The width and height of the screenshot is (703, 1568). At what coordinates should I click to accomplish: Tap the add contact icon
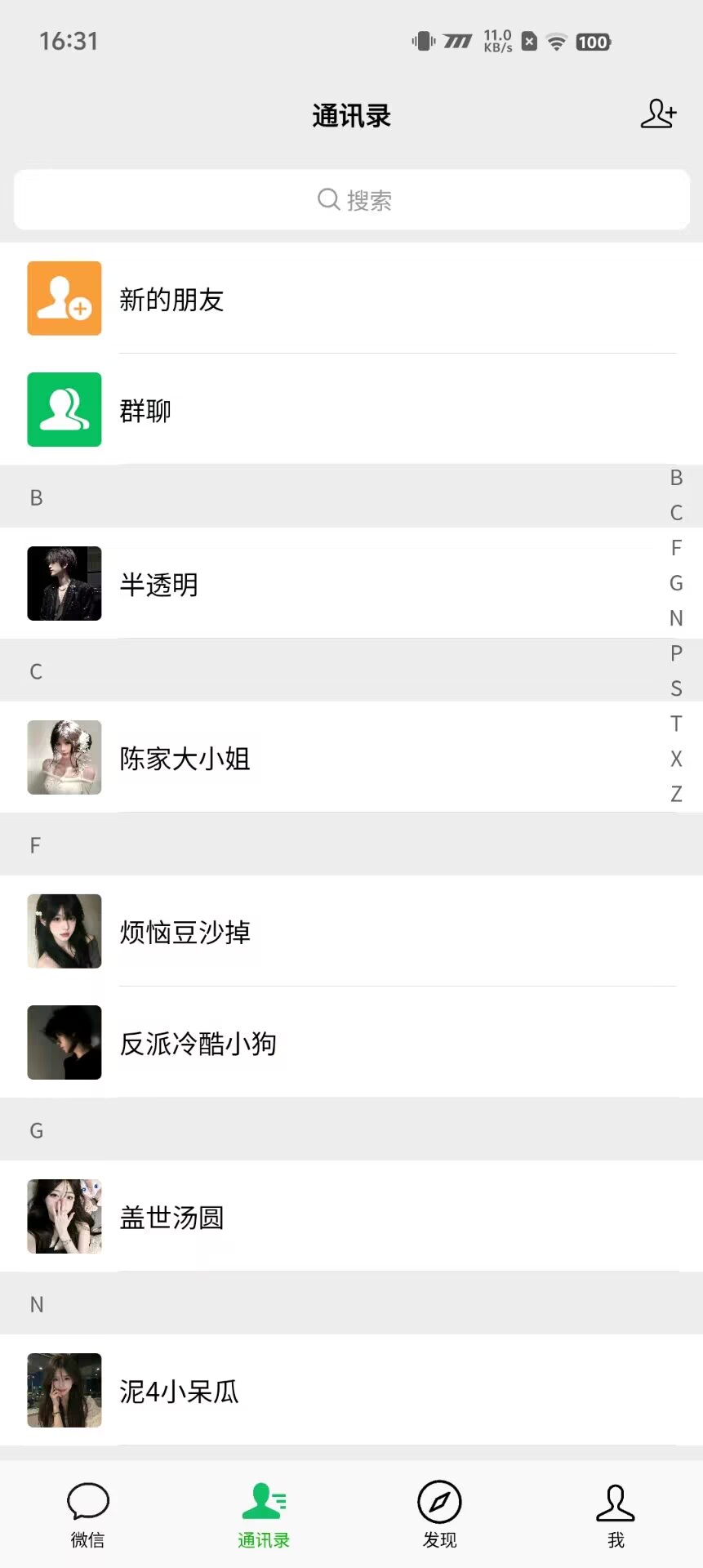pyautogui.click(x=658, y=114)
